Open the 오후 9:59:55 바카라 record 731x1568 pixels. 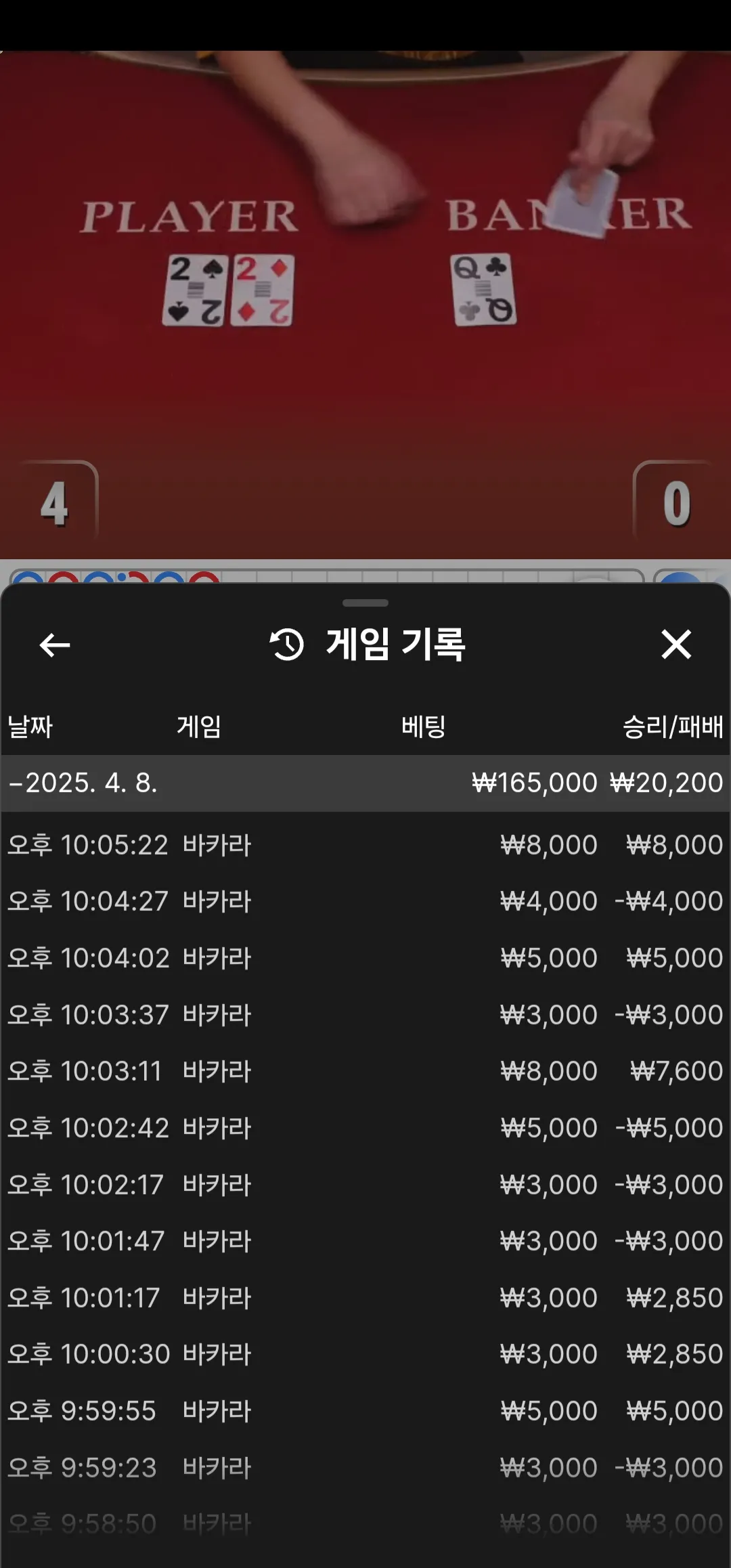[365, 1411]
